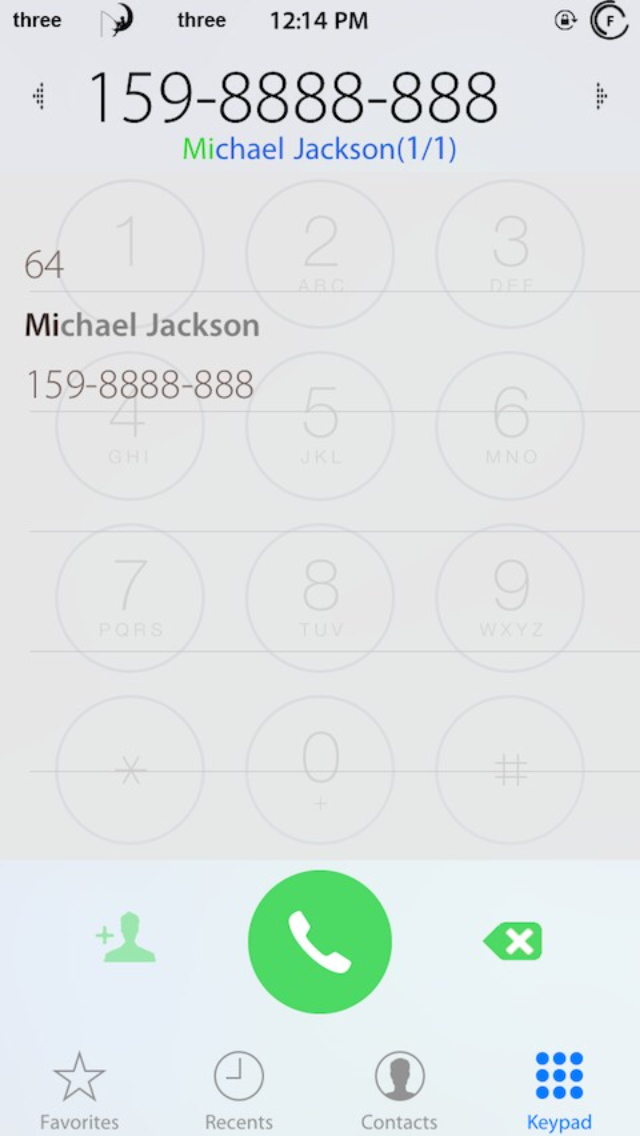Select the Keypad tab
This screenshot has width=640, height=1136.
(x=559, y=1091)
